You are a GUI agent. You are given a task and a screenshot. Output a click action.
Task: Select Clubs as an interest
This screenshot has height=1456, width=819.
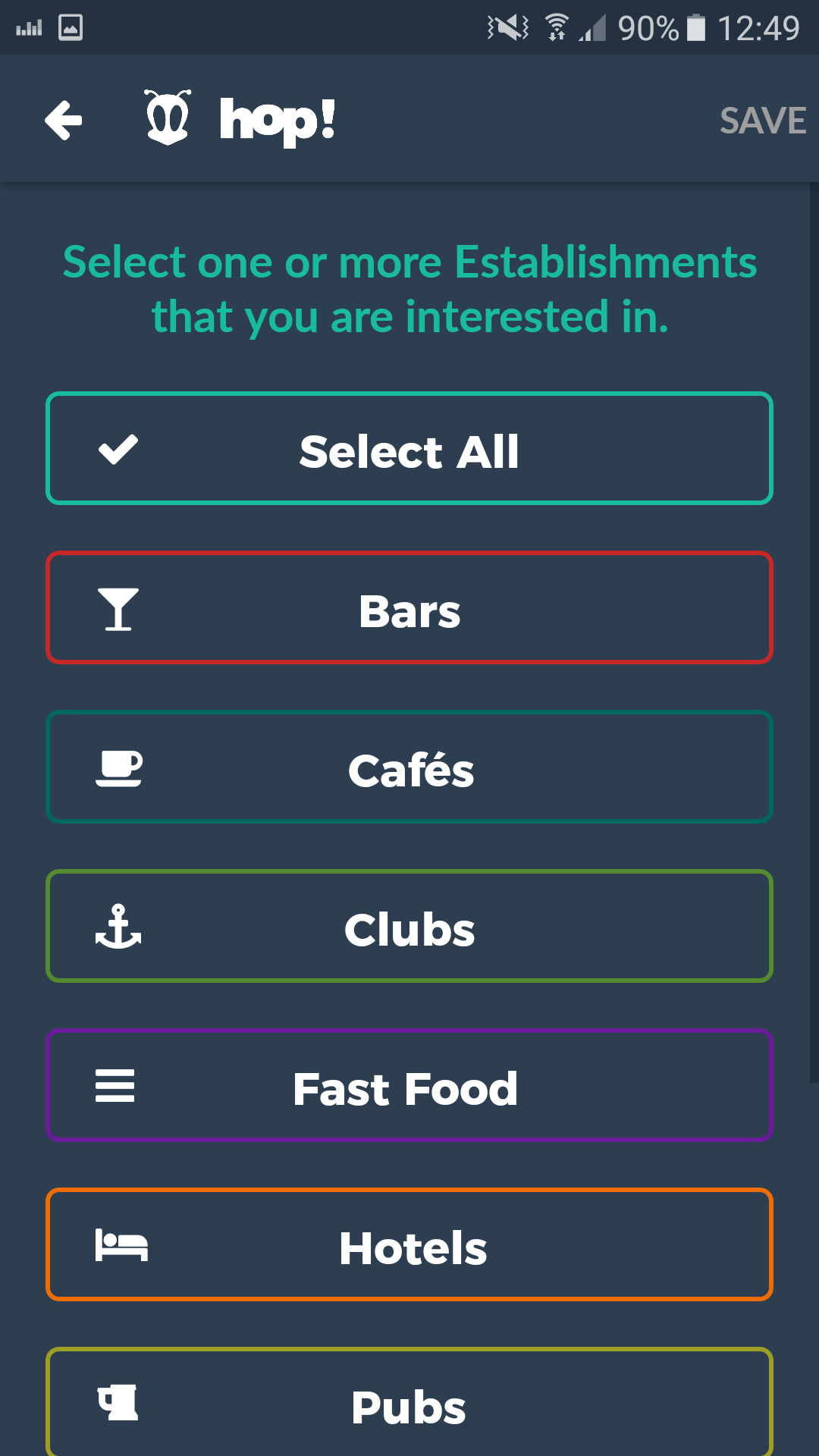point(409,927)
